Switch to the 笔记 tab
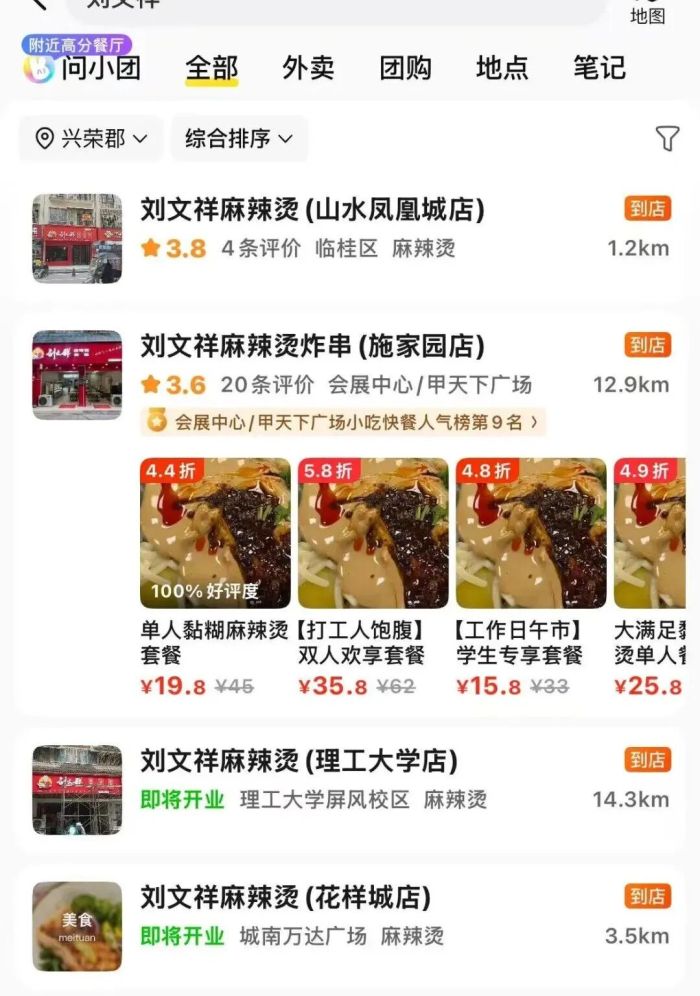Screen dimensions: 700x996 [599, 68]
